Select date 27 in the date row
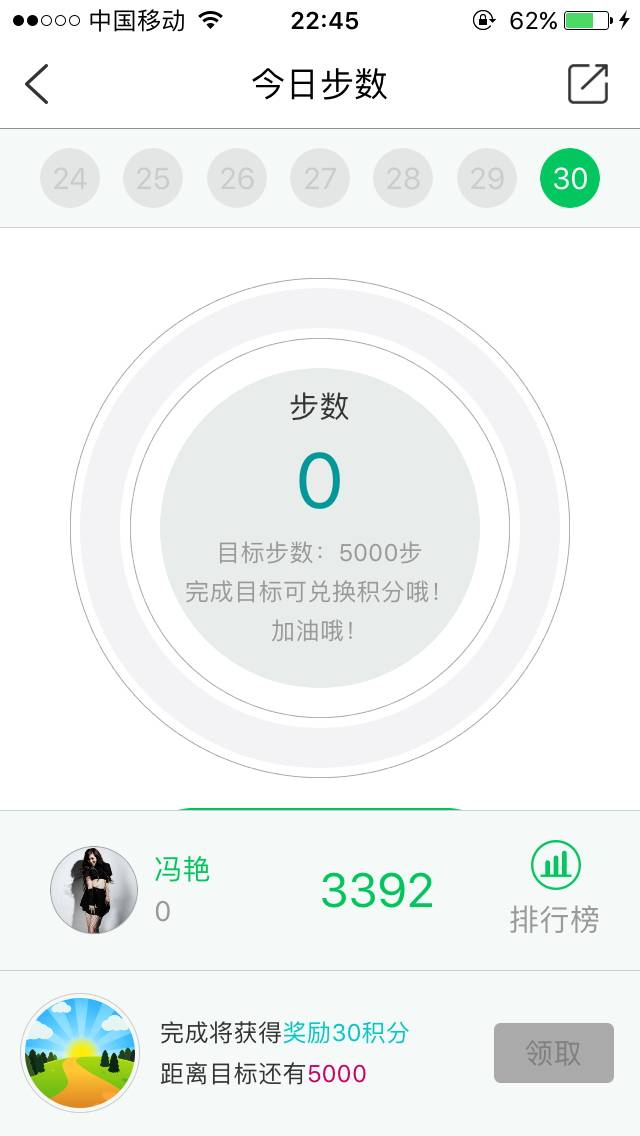Image resolution: width=640 pixels, height=1136 pixels. click(320, 178)
